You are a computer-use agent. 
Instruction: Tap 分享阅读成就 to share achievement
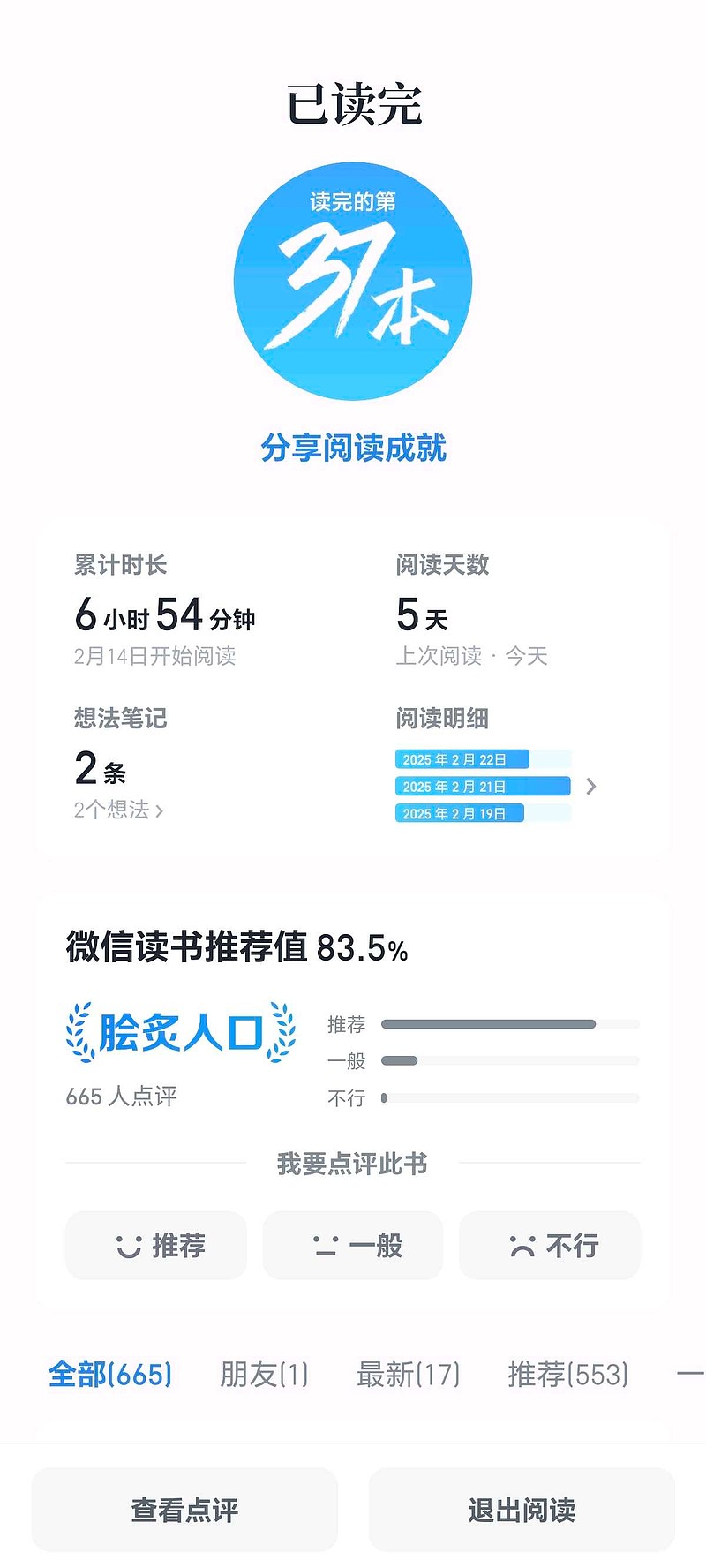(x=353, y=448)
